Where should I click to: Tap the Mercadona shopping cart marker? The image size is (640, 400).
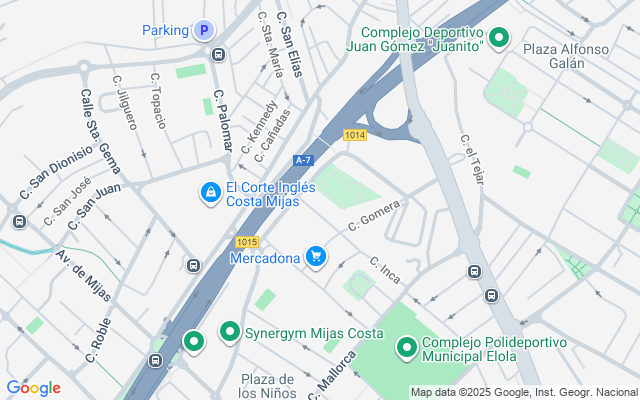click(316, 258)
